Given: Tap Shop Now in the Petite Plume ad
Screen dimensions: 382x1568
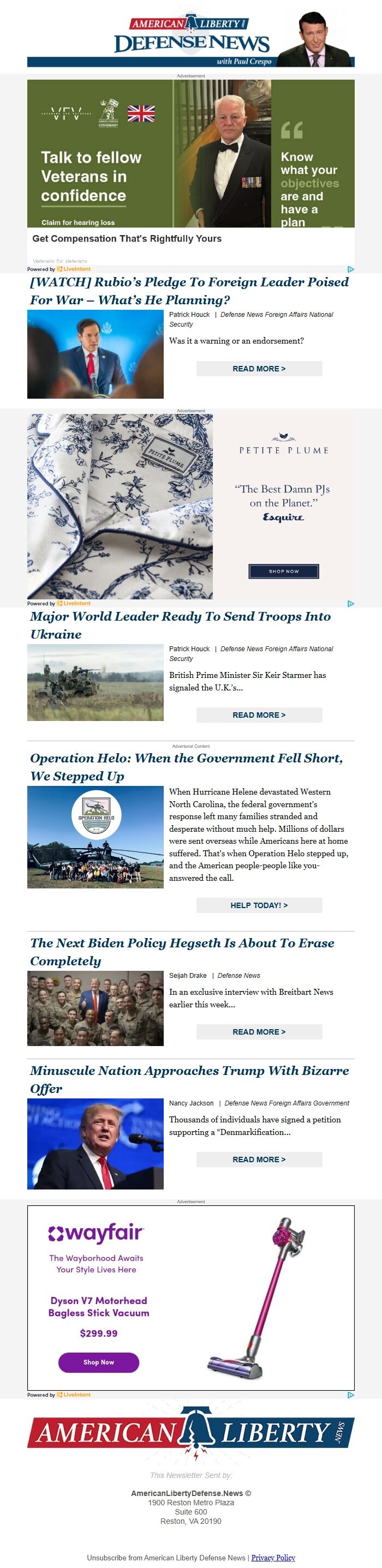Looking at the screenshot, I should coord(283,571).
